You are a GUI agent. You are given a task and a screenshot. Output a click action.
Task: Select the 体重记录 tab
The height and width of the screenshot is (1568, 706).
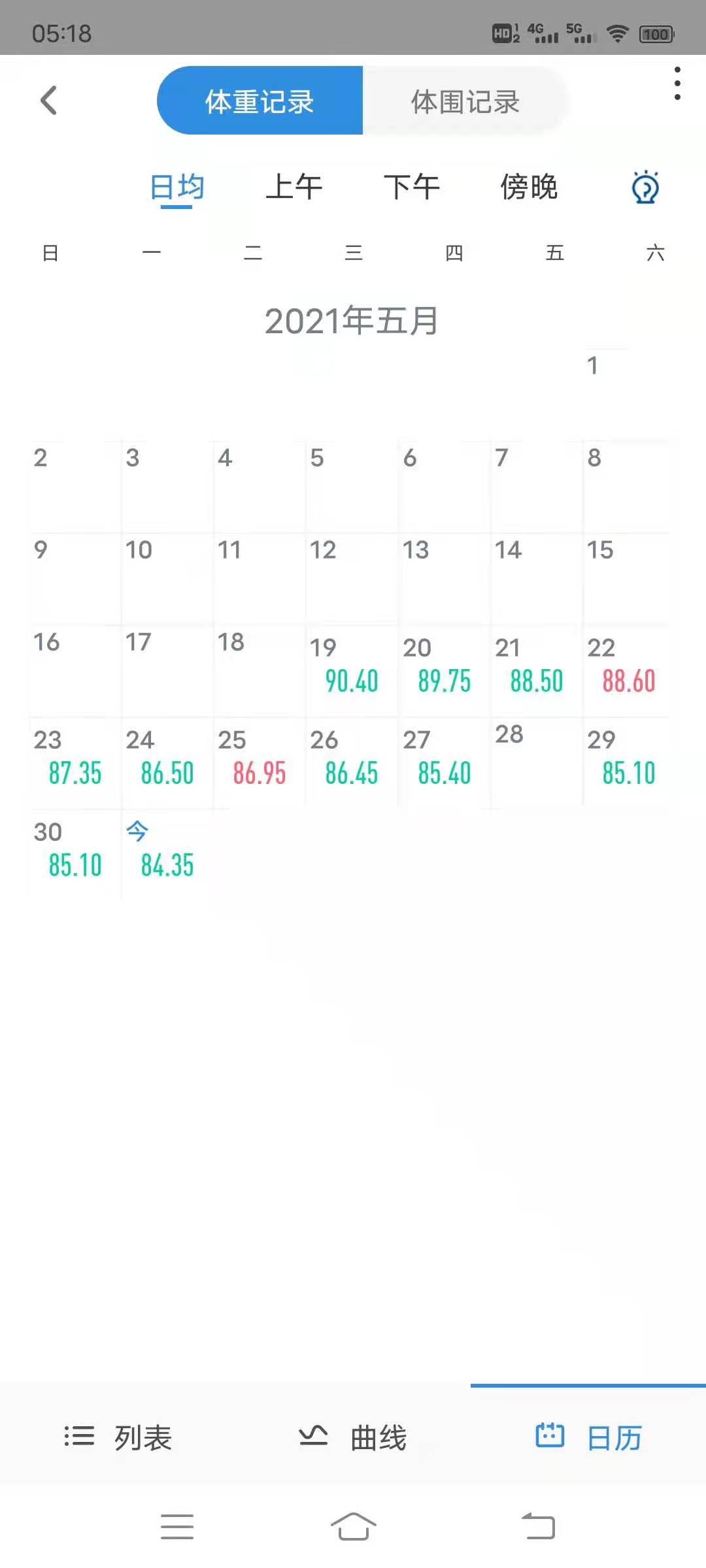260,101
